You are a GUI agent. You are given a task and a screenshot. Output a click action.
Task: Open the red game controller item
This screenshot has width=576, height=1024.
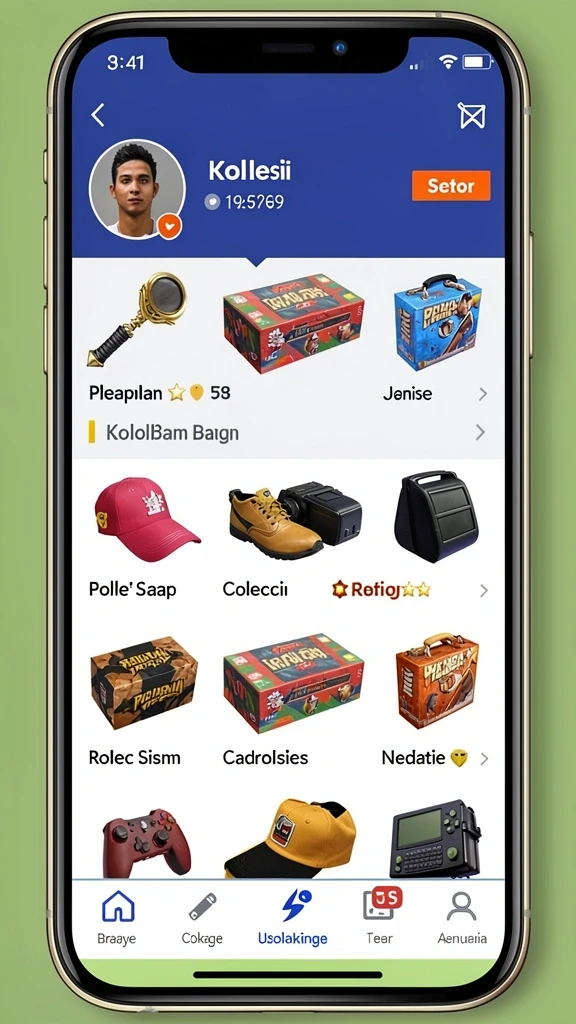pyautogui.click(x=147, y=843)
